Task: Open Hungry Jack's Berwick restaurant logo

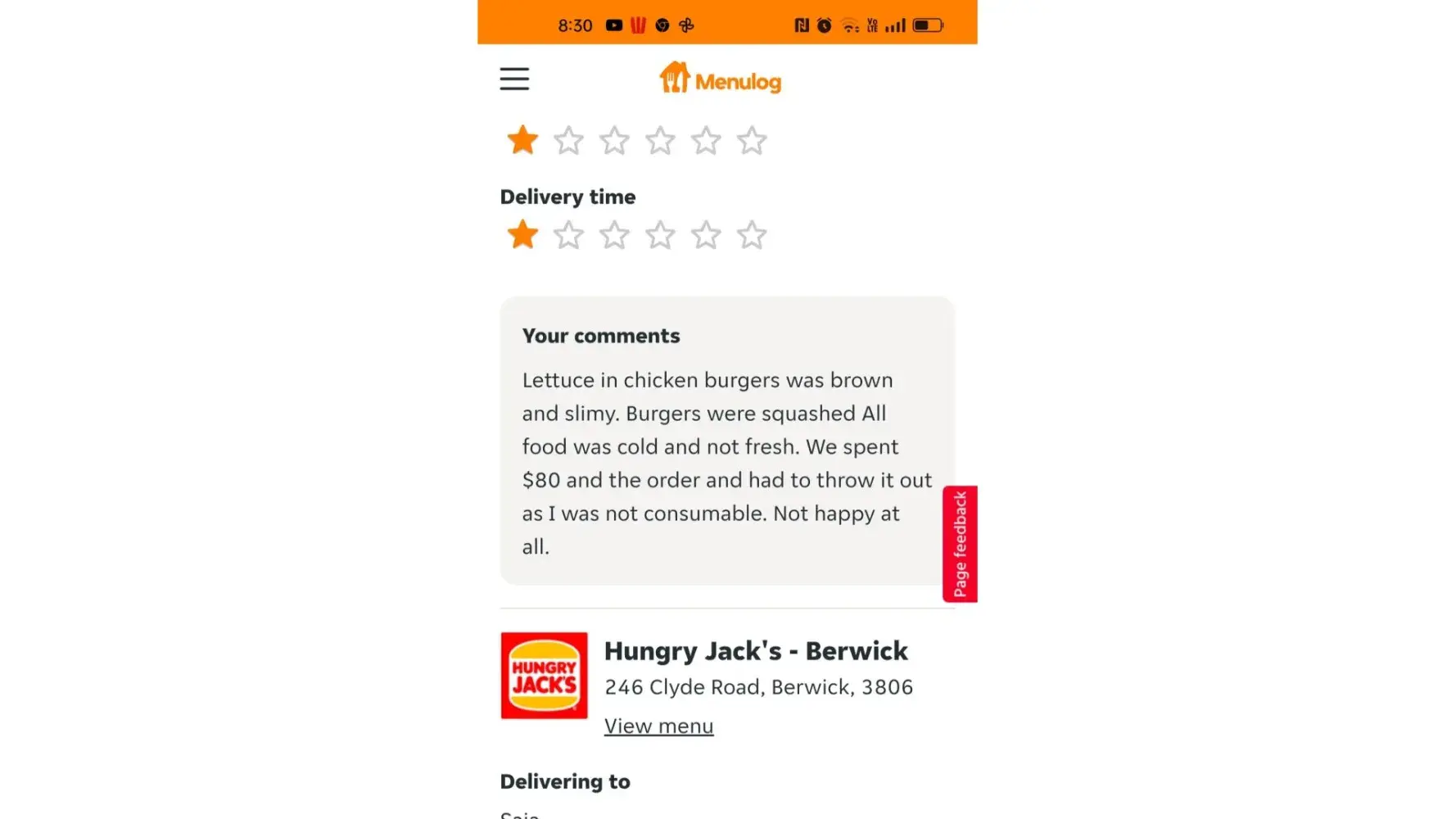Action: pos(544,676)
